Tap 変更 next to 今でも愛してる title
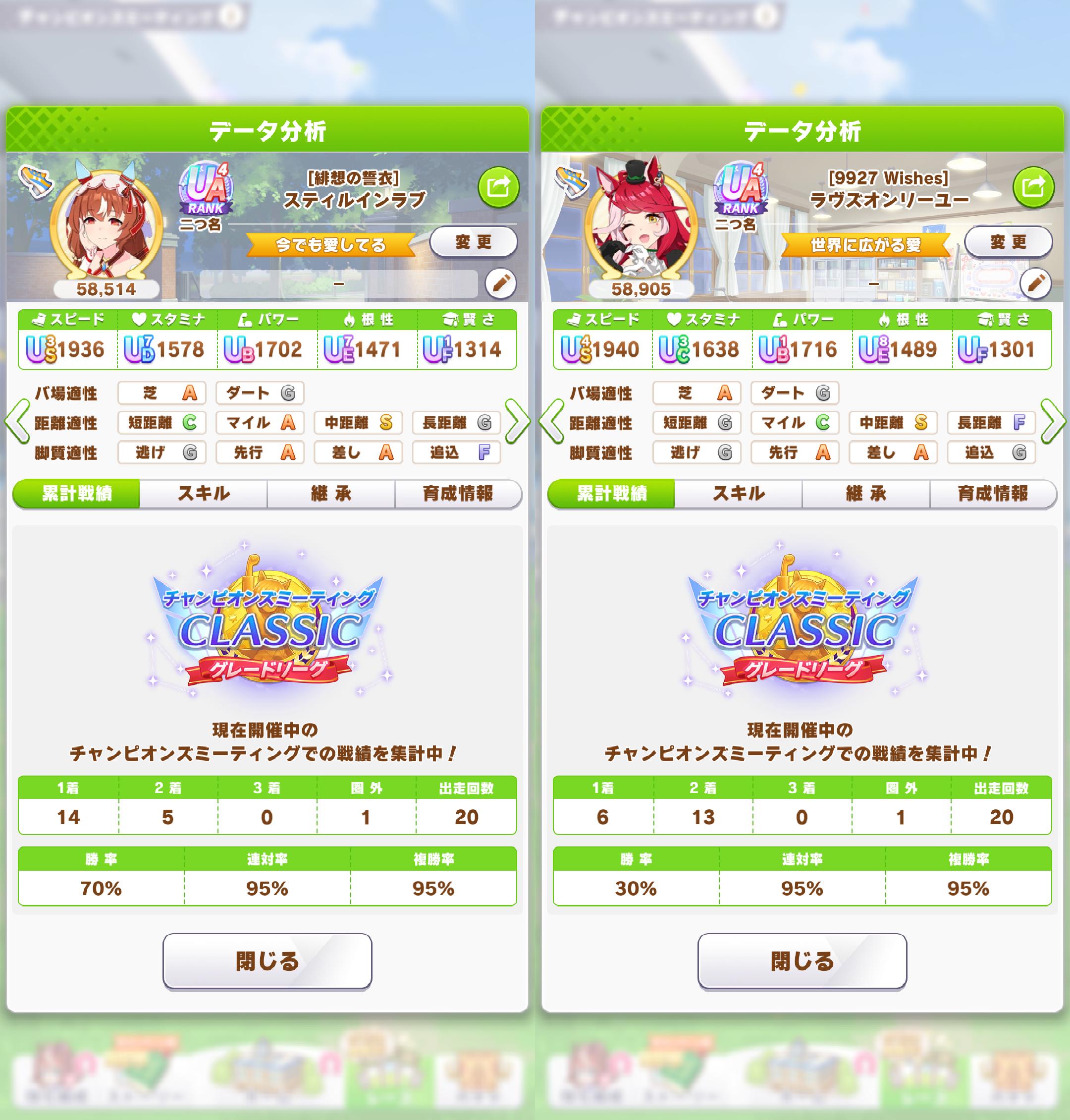Screen dimensions: 1070x1120 473,242
